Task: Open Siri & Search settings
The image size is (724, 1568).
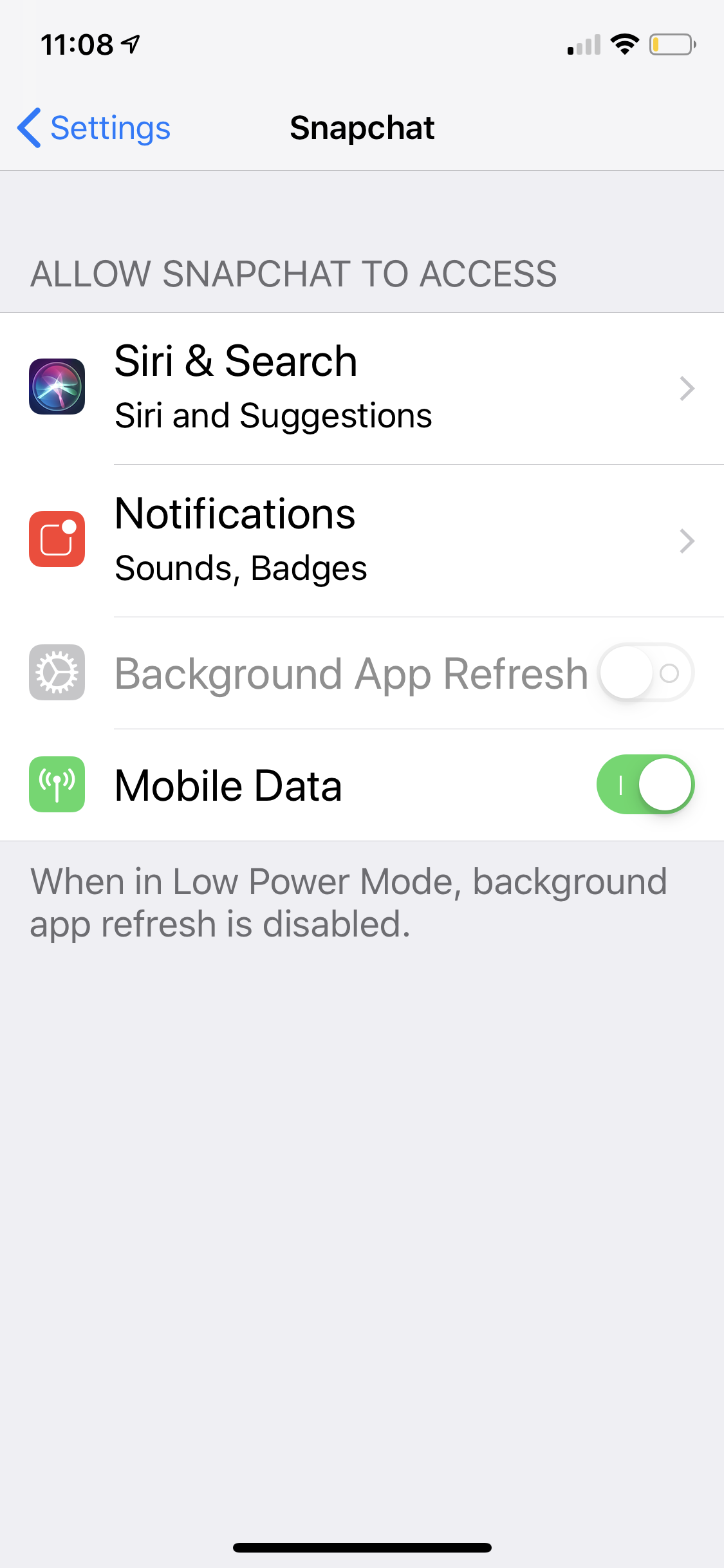Action: pyautogui.click(x=362, y=388)
